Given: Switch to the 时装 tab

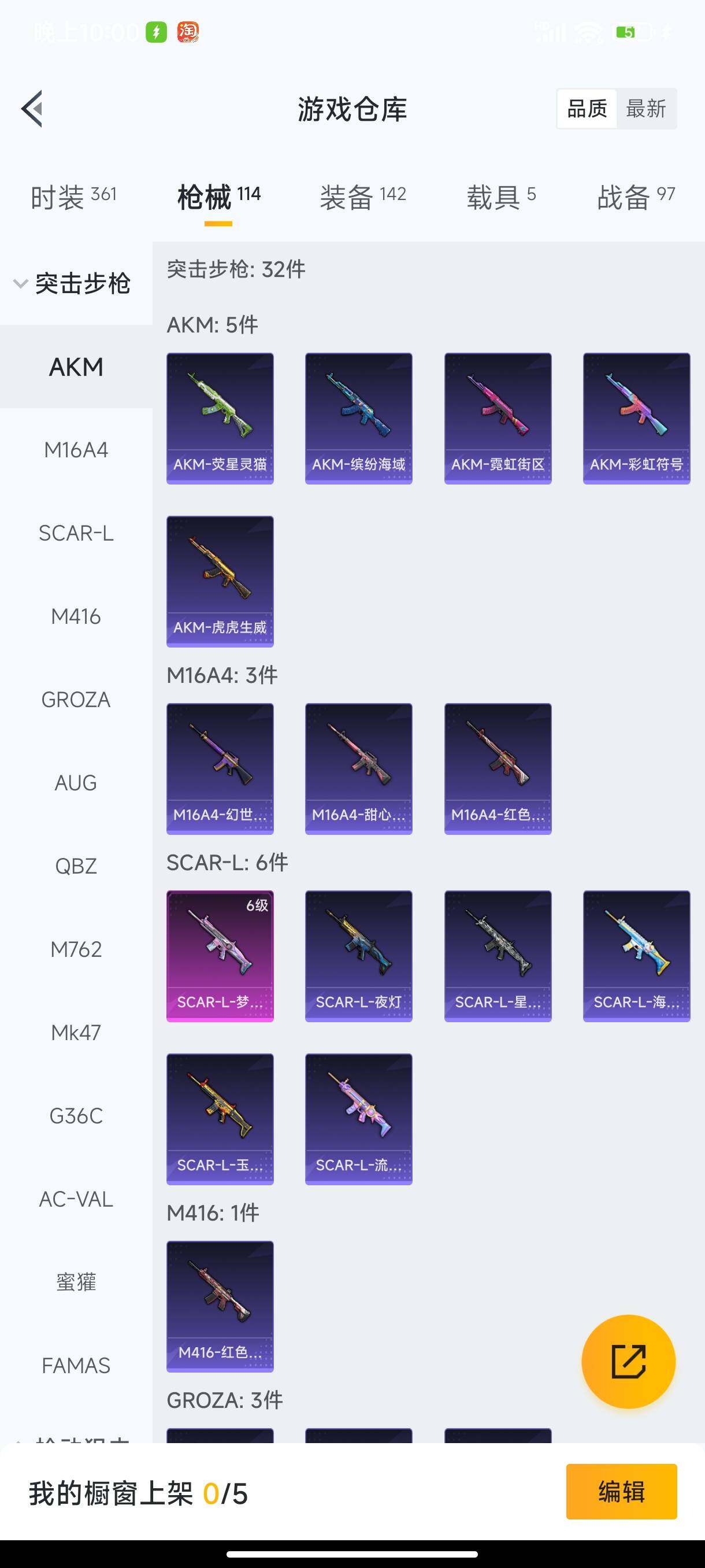Looking at the screenshot, I should point(73,197).
